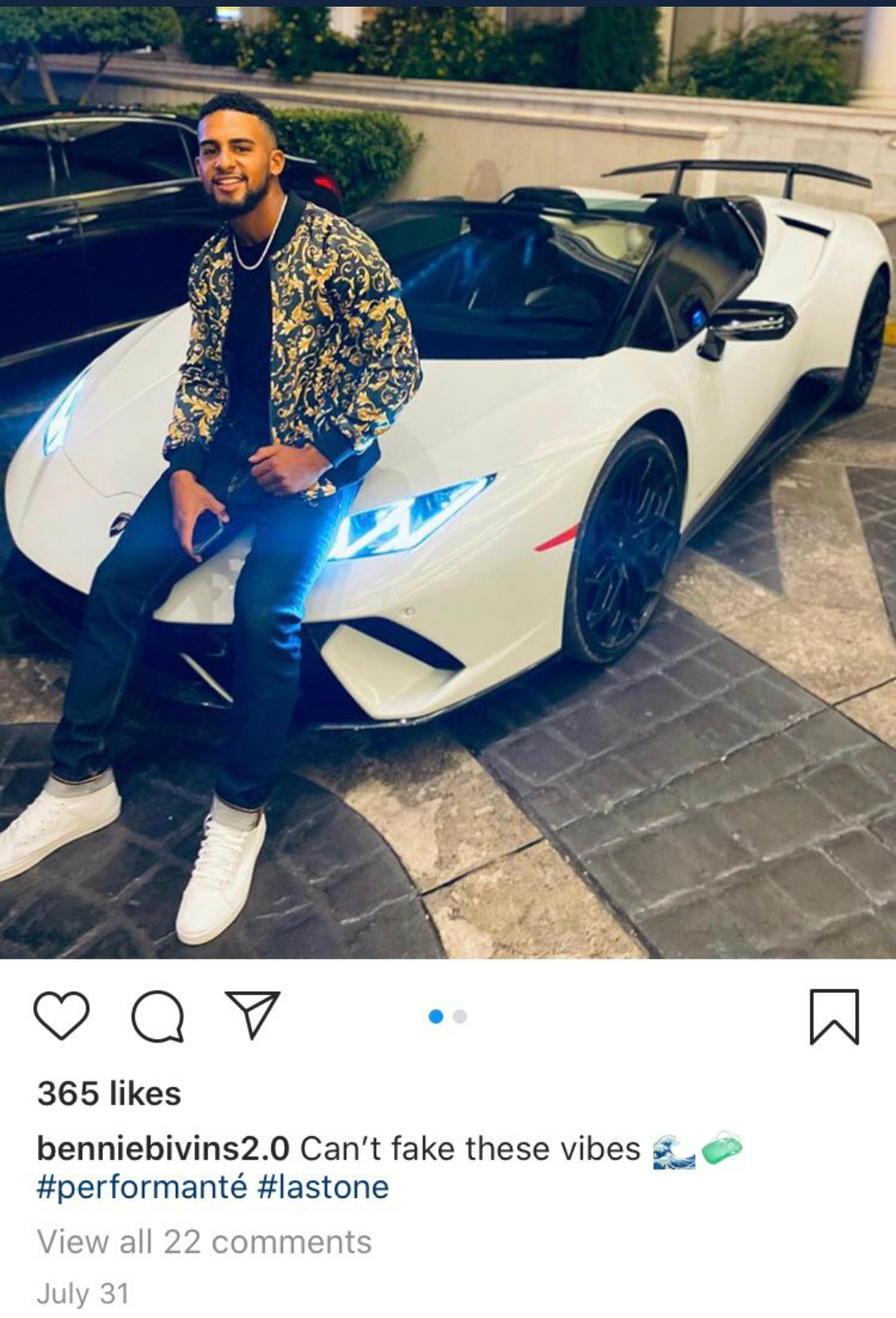
Task: Open the #performanté hashtag
Action: pos(142,1187)
